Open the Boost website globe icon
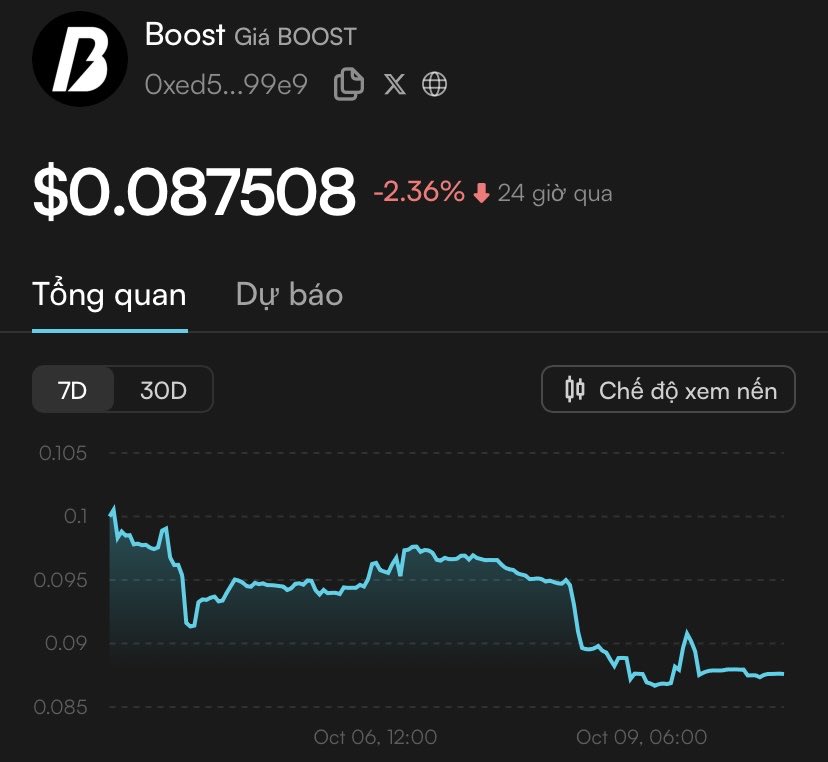The width and height of the screenshot is (828, 762). [x=434, y=84]
